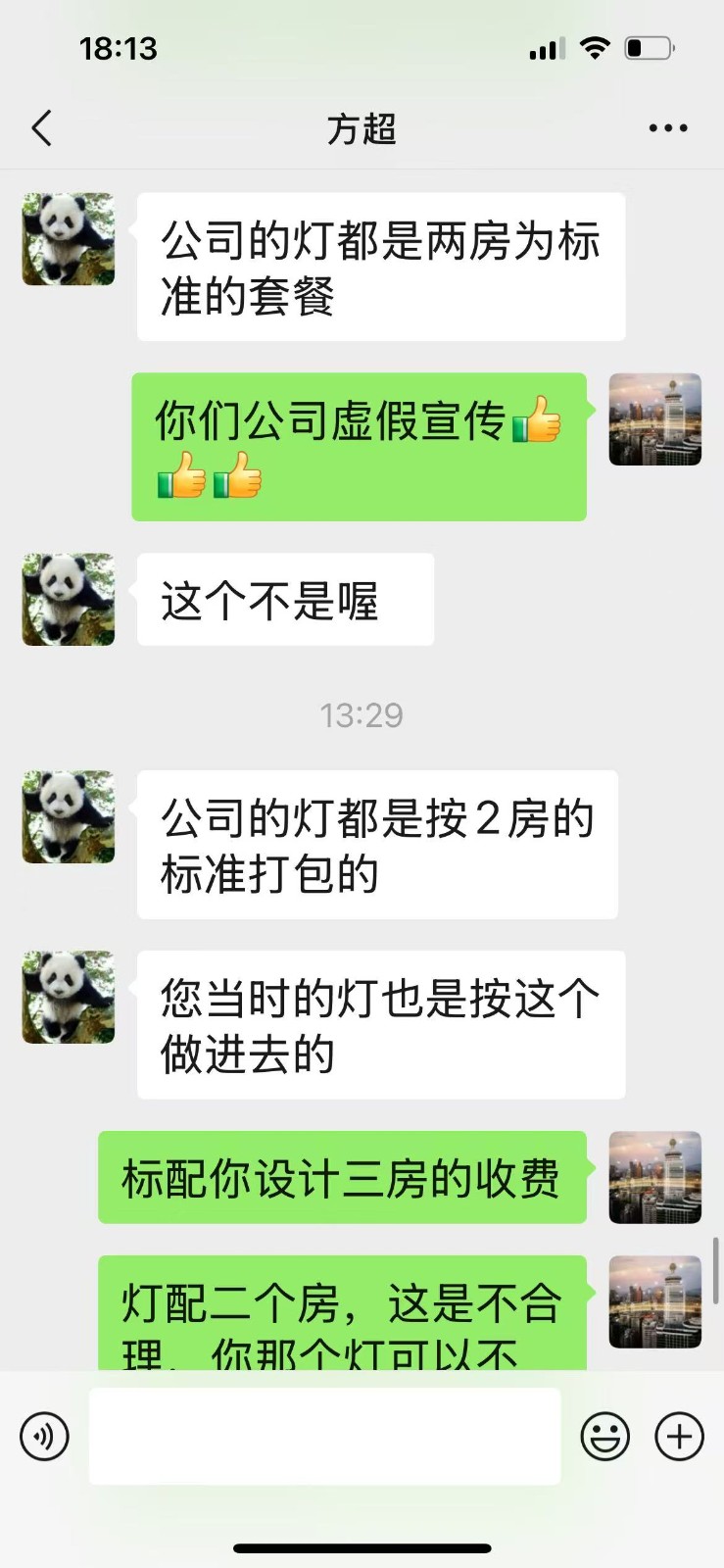Open the plus attachment menu
The width and height of the screenshot is (724, 1568).
pyautogui.click(x=679, y=1437)
